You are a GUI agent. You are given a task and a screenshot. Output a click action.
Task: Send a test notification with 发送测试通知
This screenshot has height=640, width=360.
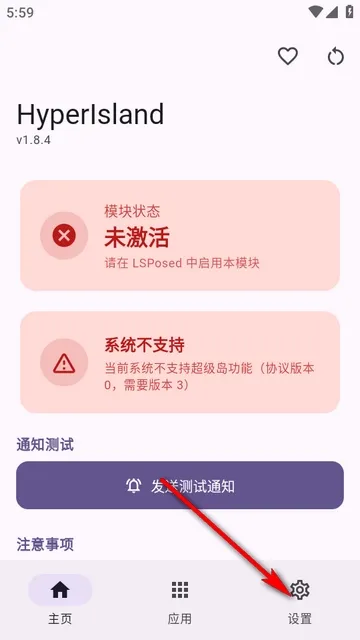coord(180,485)
